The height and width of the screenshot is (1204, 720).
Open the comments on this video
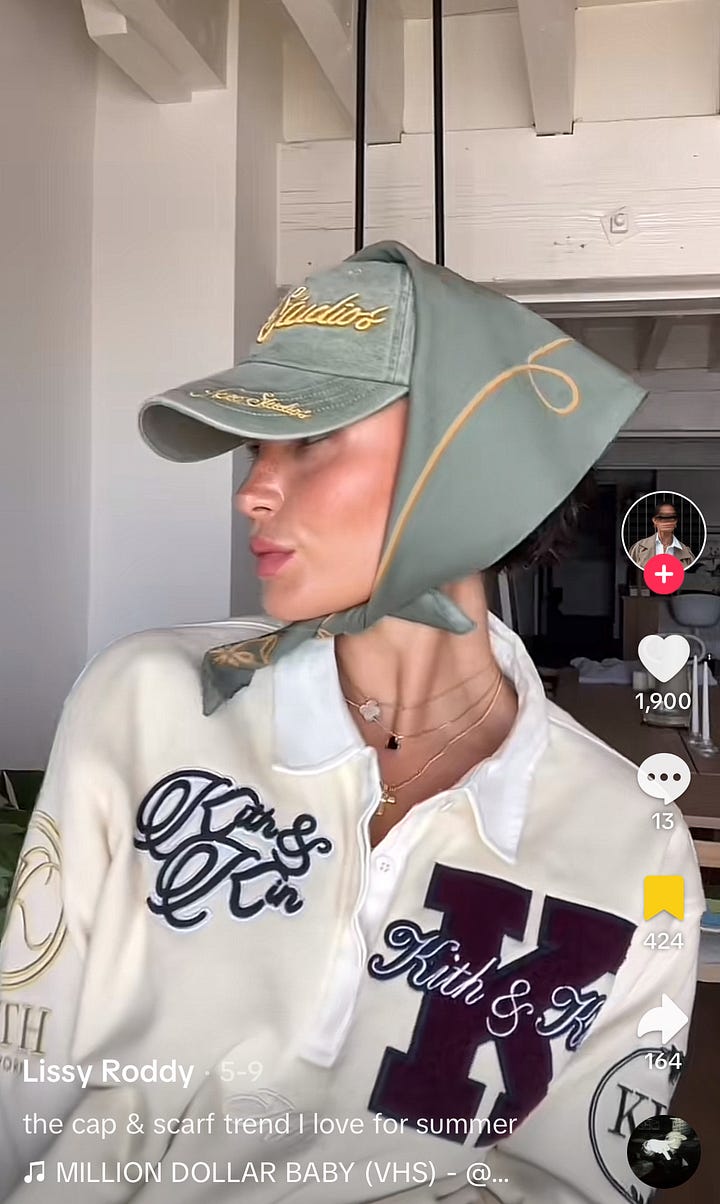(x=663, y=777)
